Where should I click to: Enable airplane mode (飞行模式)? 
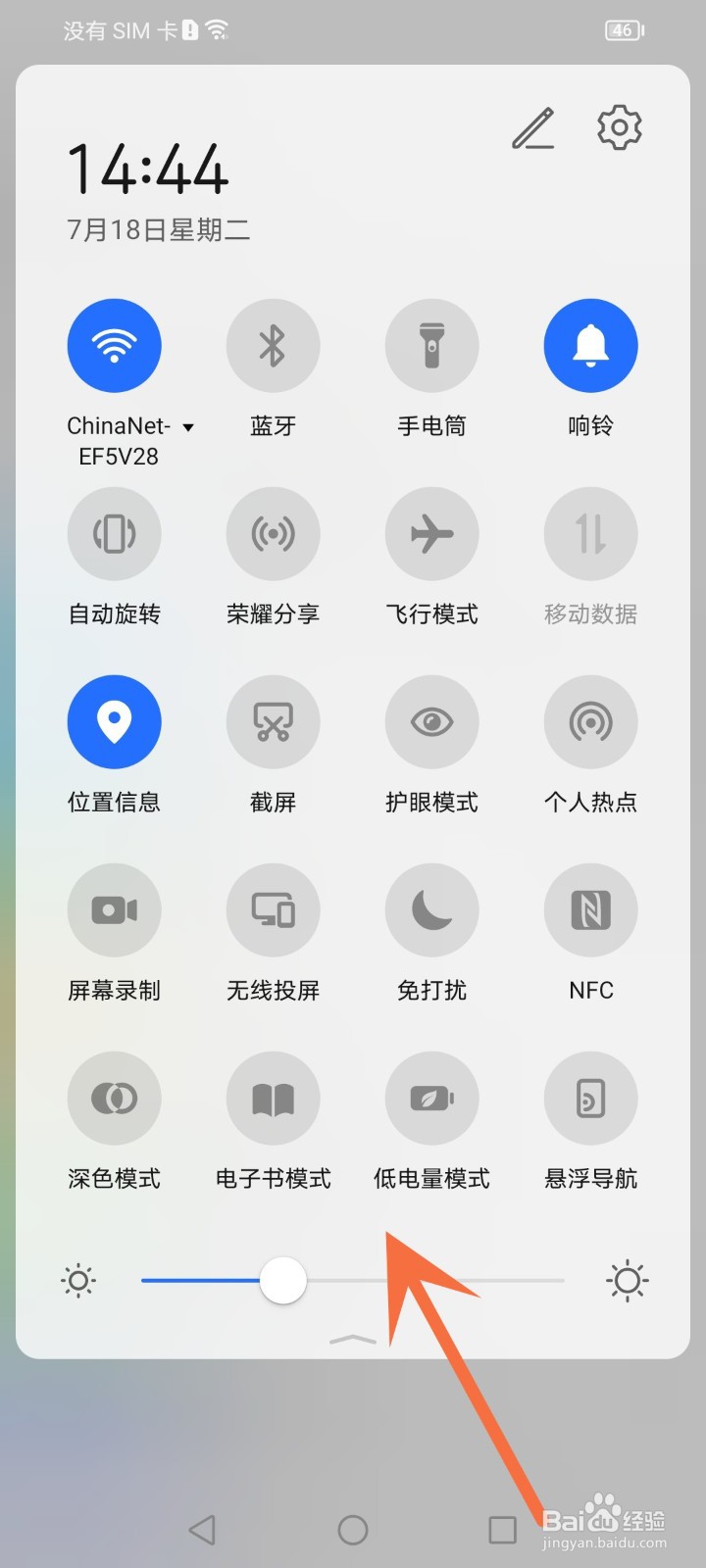pos(432,534)
